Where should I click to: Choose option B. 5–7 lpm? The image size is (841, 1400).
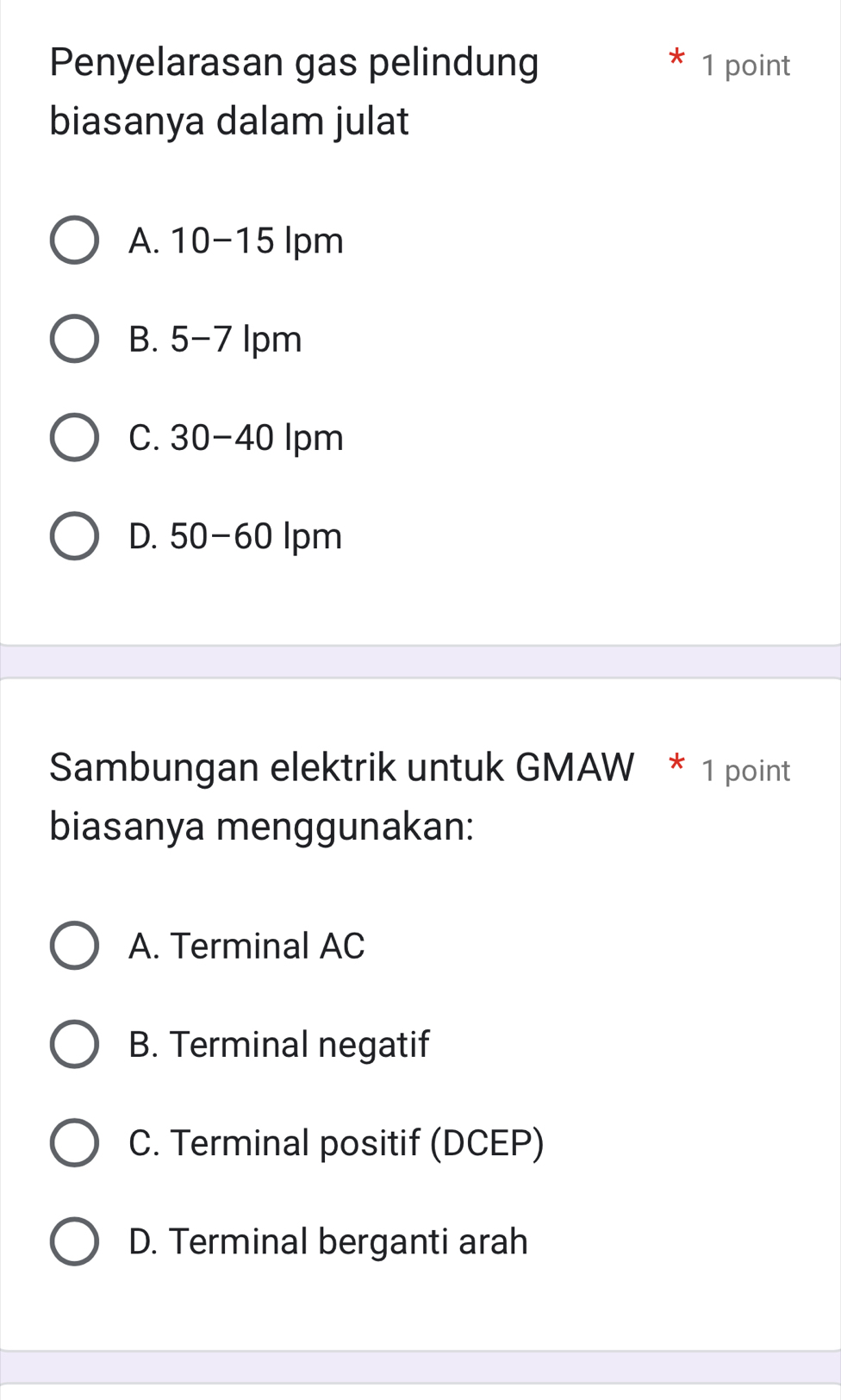pos(74,339)
